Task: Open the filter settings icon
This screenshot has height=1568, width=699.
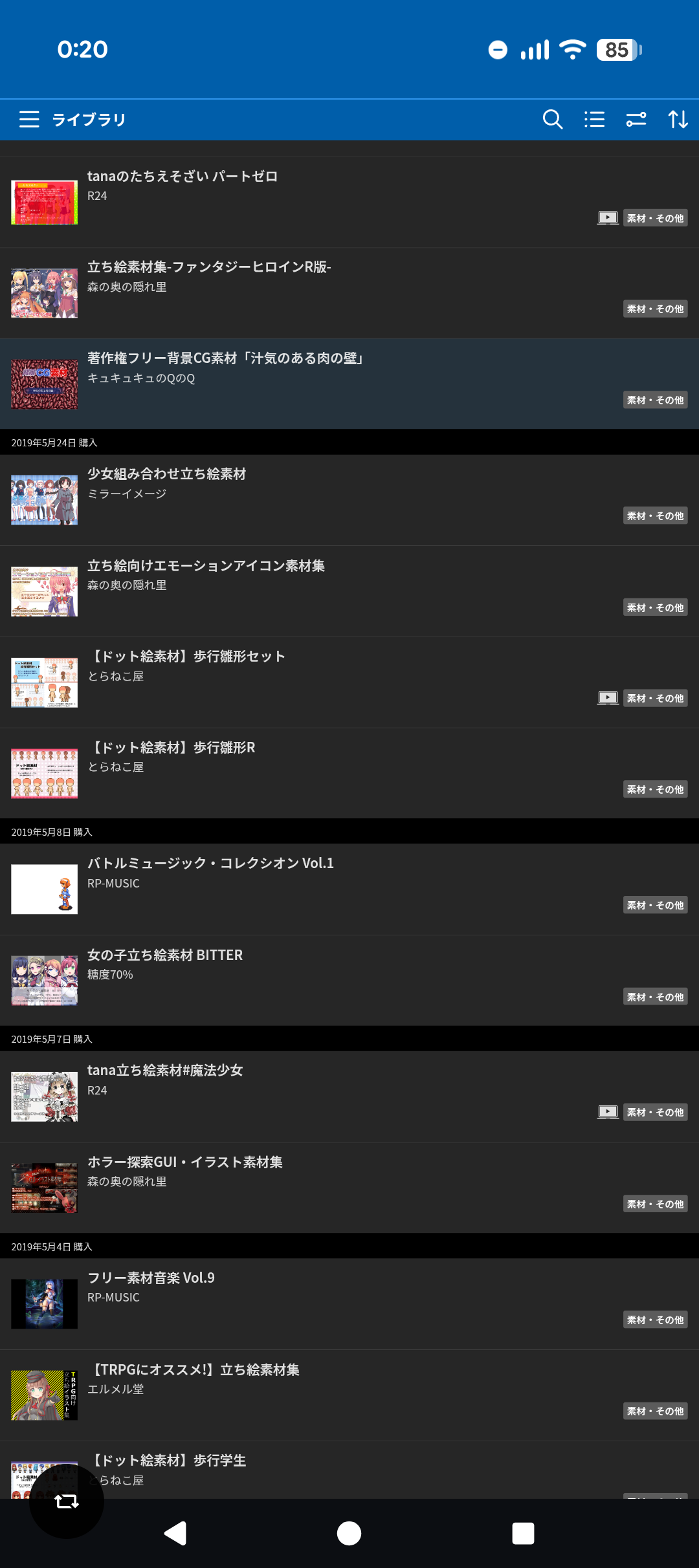Action: [636, 120]
